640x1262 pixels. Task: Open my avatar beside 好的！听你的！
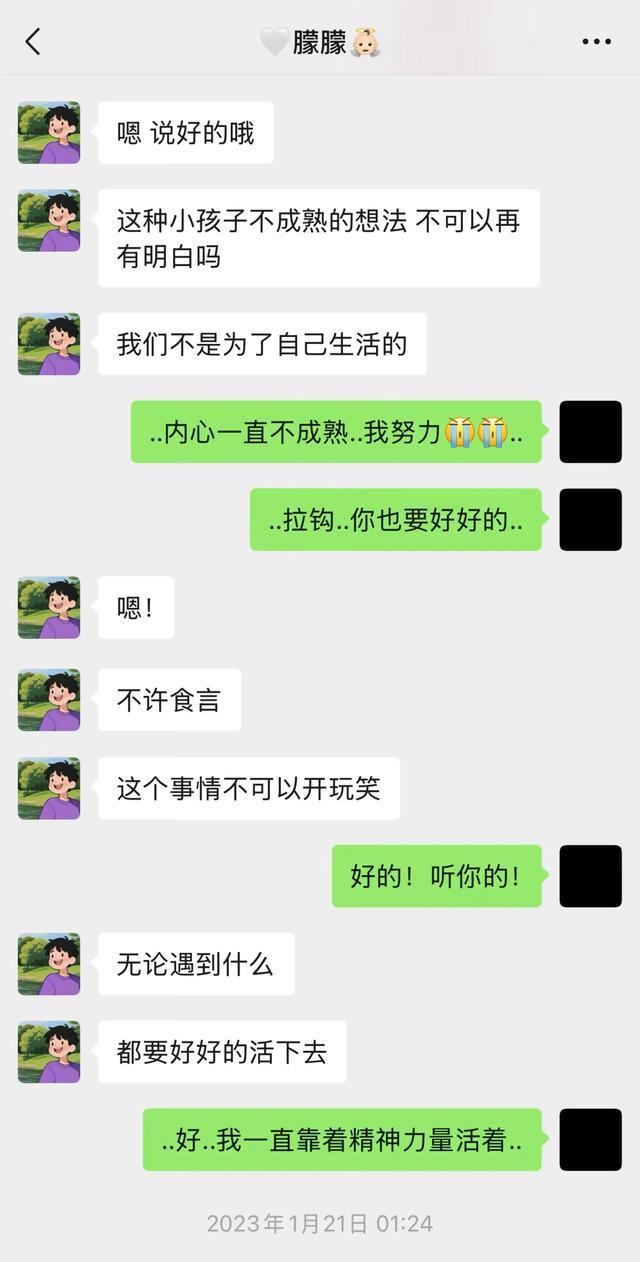coord(590,876)
